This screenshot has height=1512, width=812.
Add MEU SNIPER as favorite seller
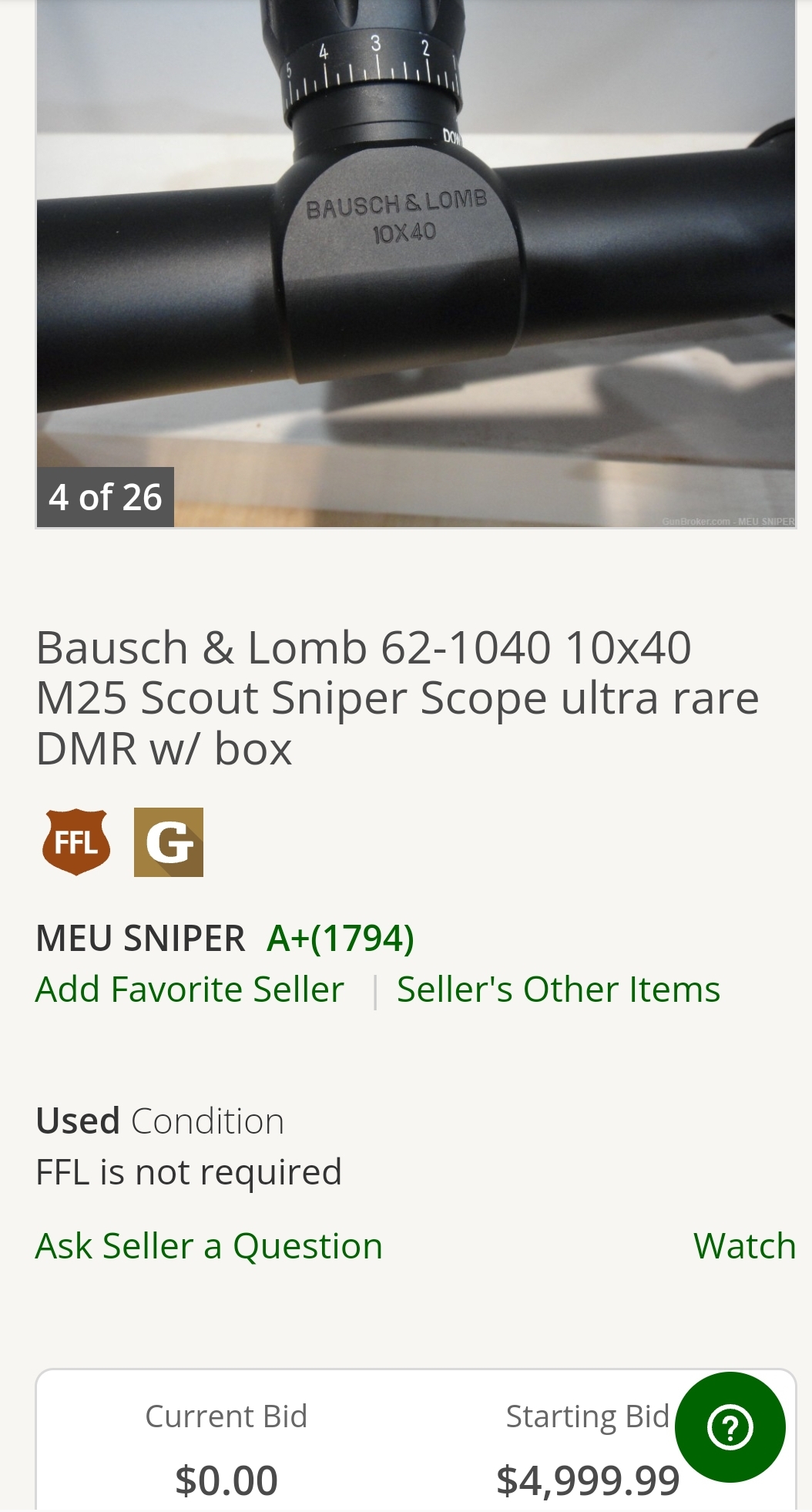coord(190,989)
